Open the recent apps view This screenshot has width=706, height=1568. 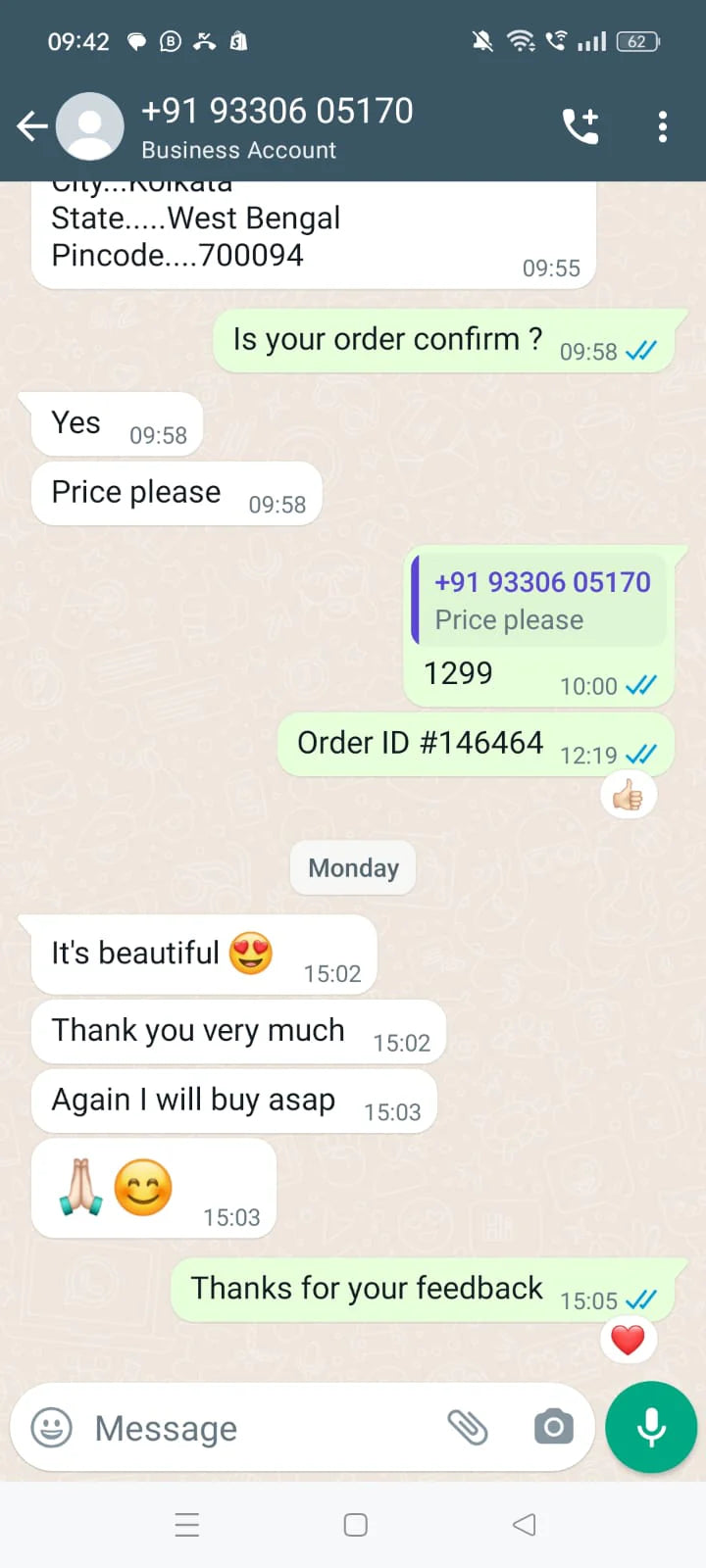(187, 1525)
